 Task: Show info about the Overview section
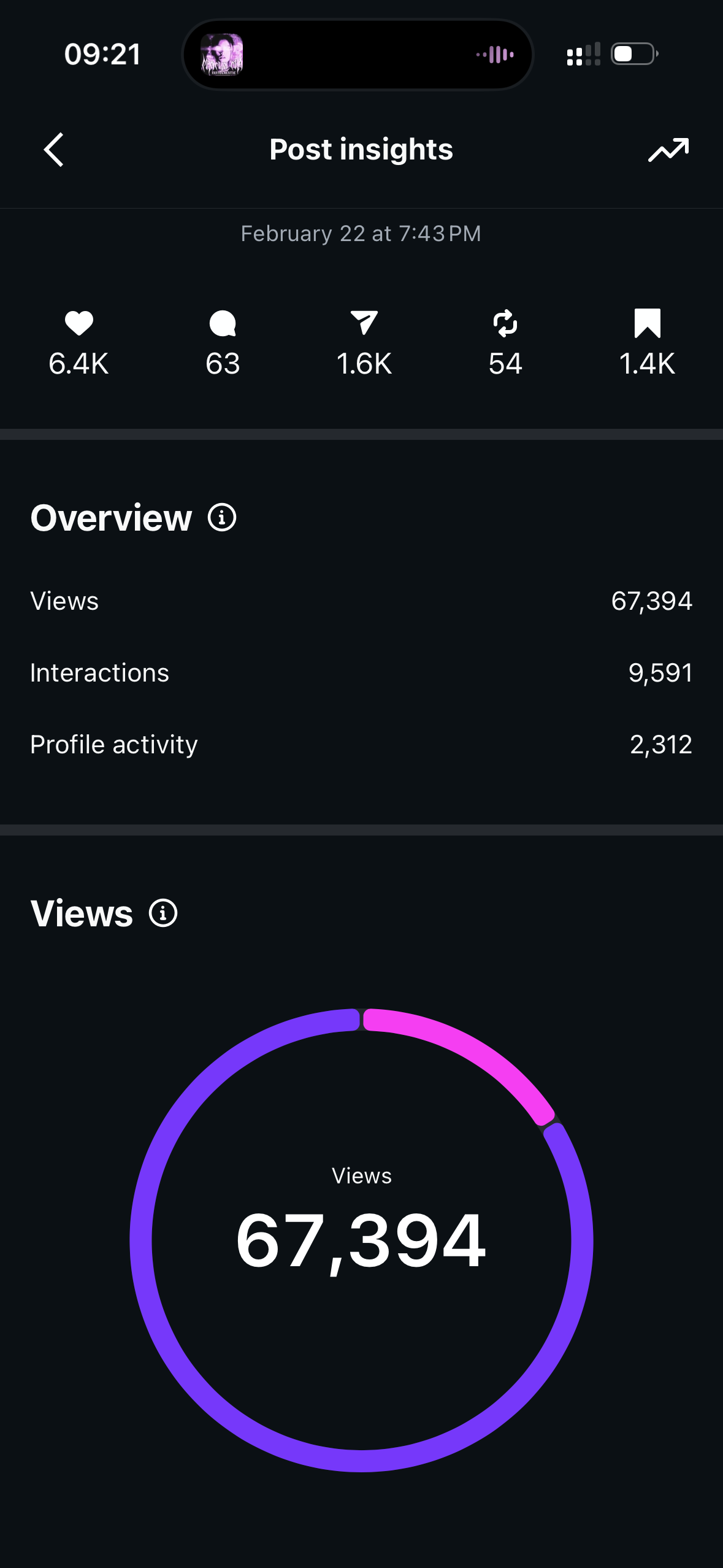pos(222,518)
